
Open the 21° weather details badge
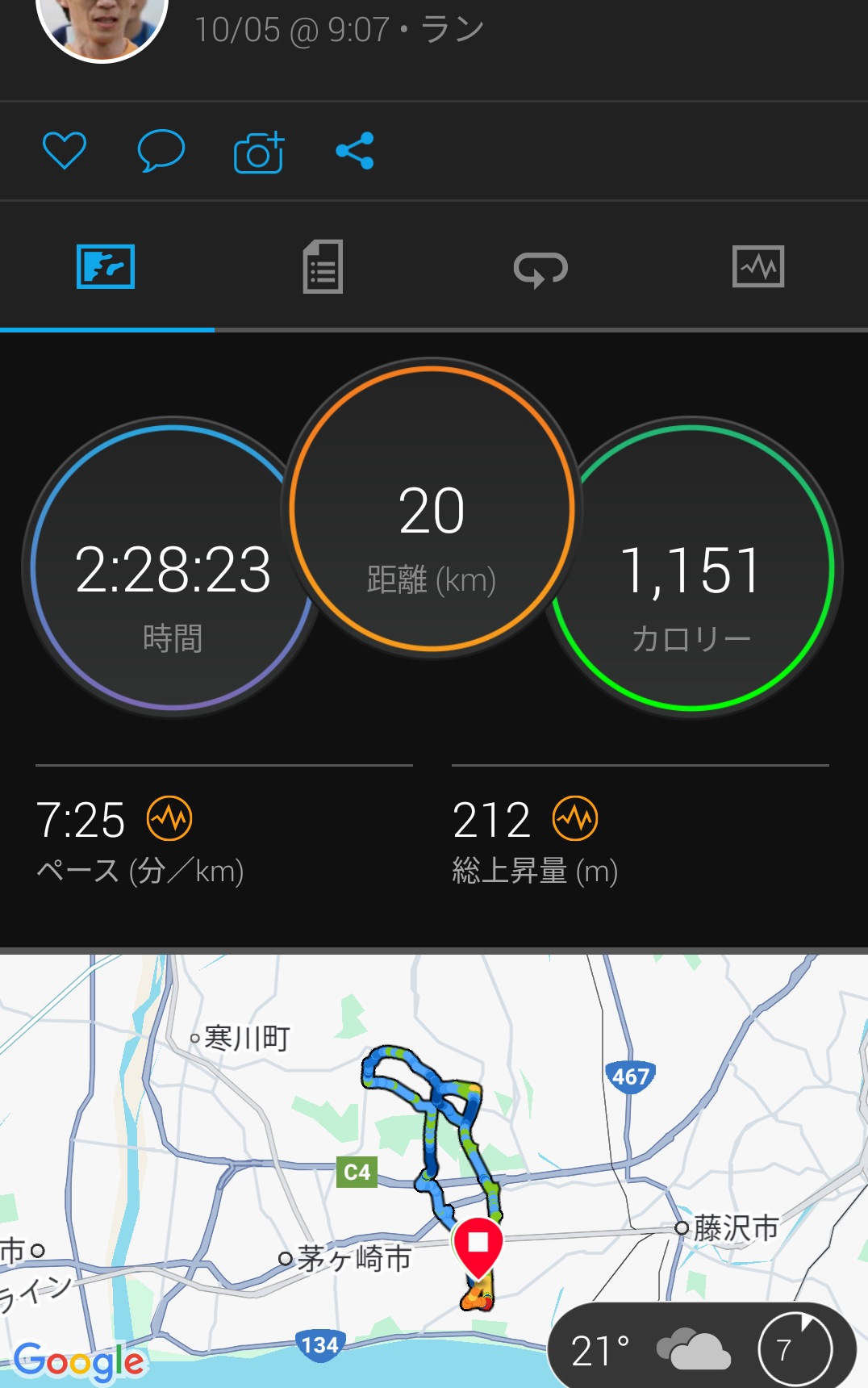(700, 1348)
